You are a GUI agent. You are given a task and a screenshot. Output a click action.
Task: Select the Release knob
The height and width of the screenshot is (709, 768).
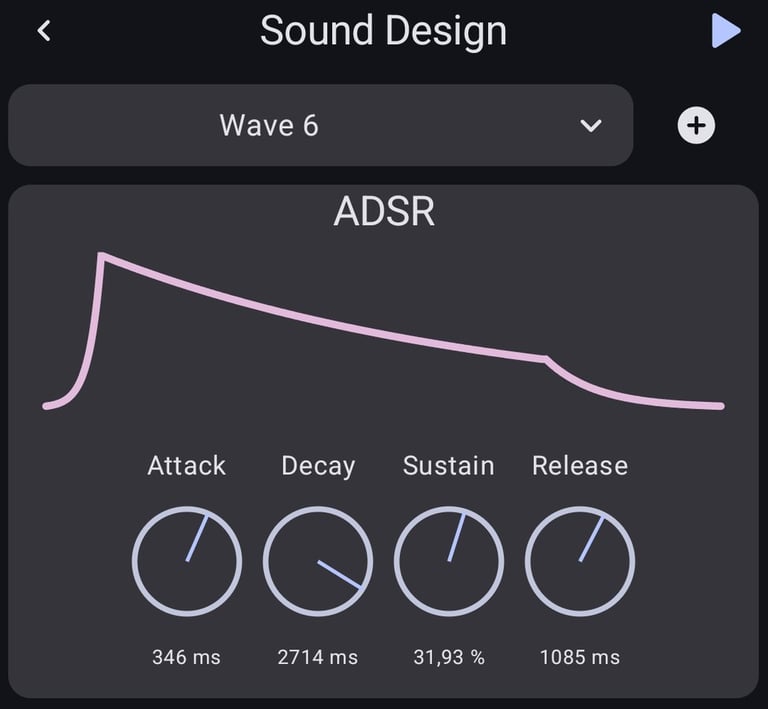[580, 561]
